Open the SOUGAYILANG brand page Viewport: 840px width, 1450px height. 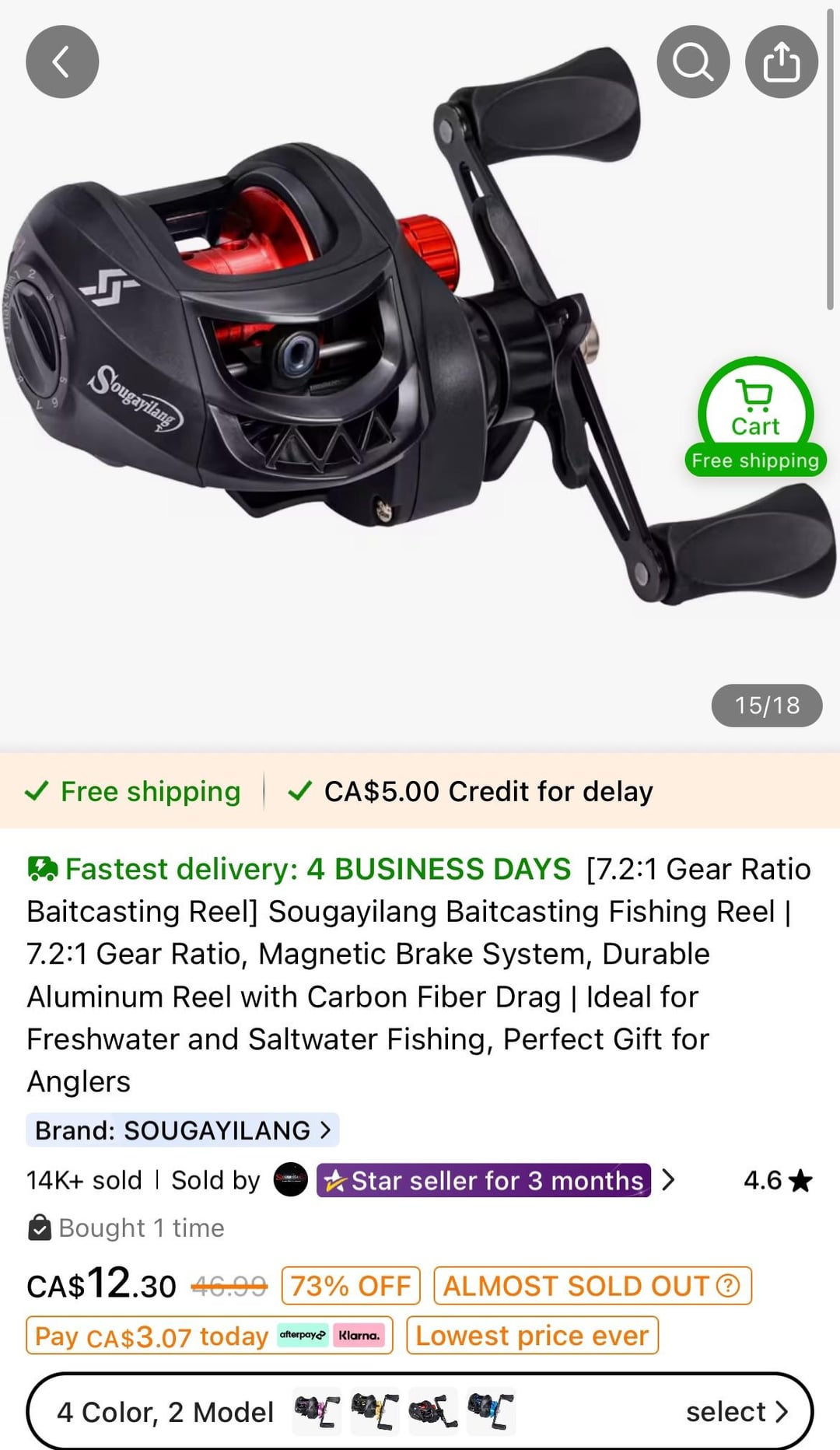pos(183,1130)
